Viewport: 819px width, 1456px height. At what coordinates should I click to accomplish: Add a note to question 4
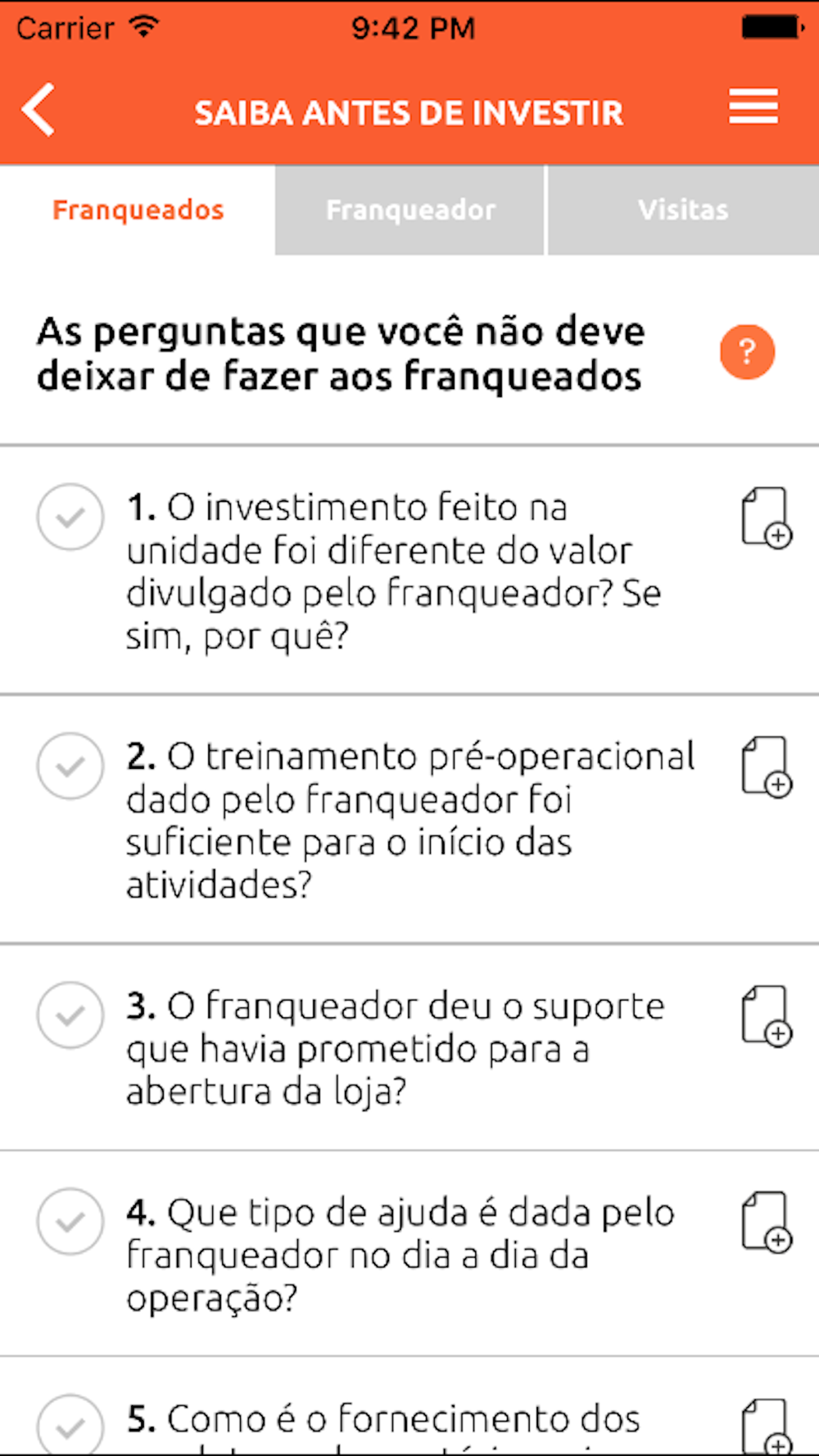point(766,1222)
